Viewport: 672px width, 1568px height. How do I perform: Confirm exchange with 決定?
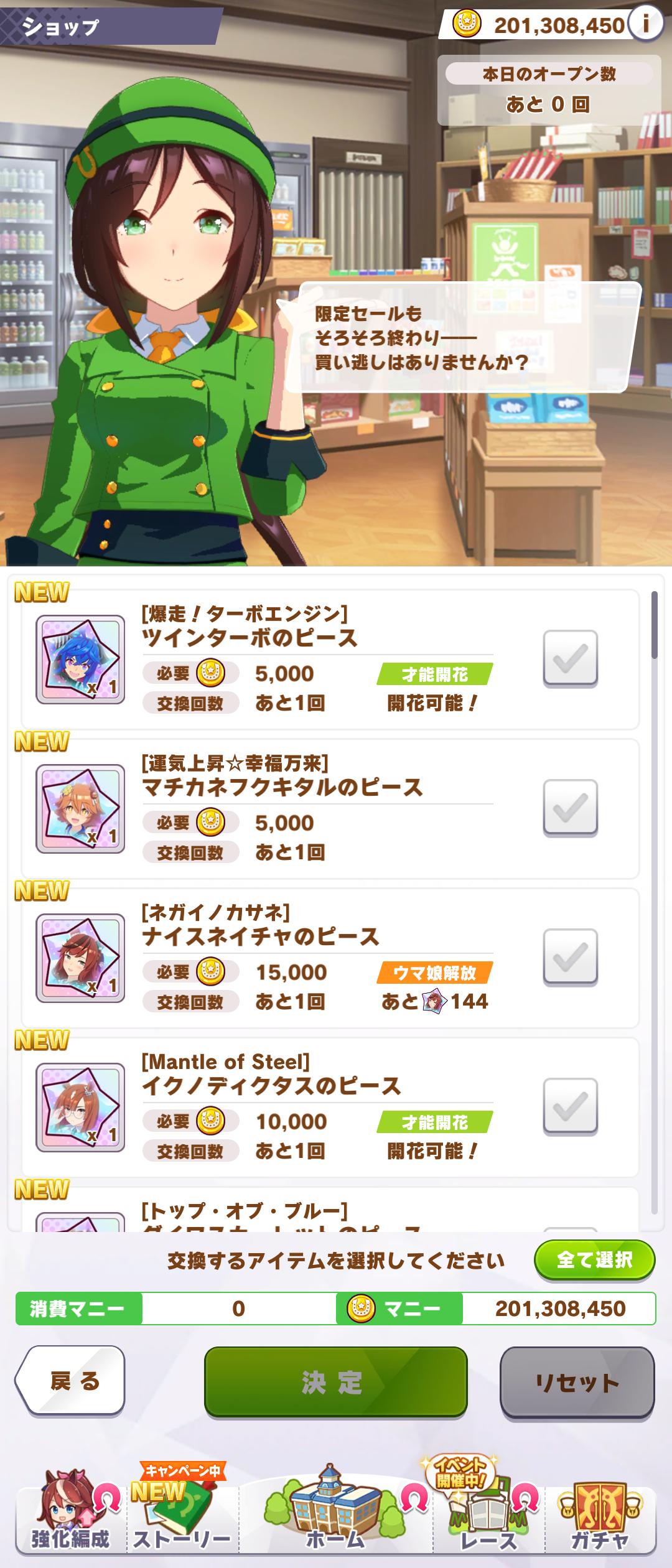(x=335, y=1381)
